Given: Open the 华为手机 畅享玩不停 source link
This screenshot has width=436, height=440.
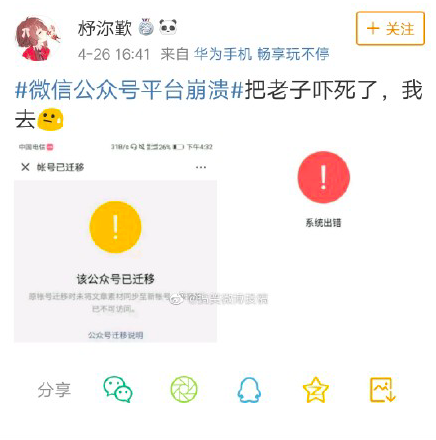Looking at the screenshot, I should coord(262,54).
